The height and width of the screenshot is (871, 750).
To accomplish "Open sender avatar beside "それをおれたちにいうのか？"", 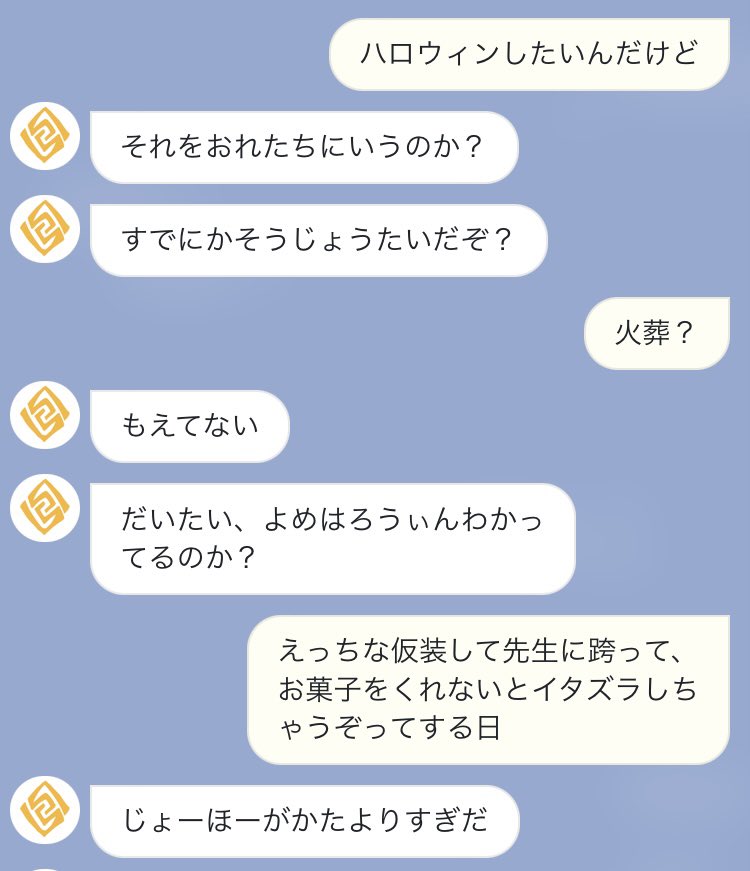I will click(45, 136).
